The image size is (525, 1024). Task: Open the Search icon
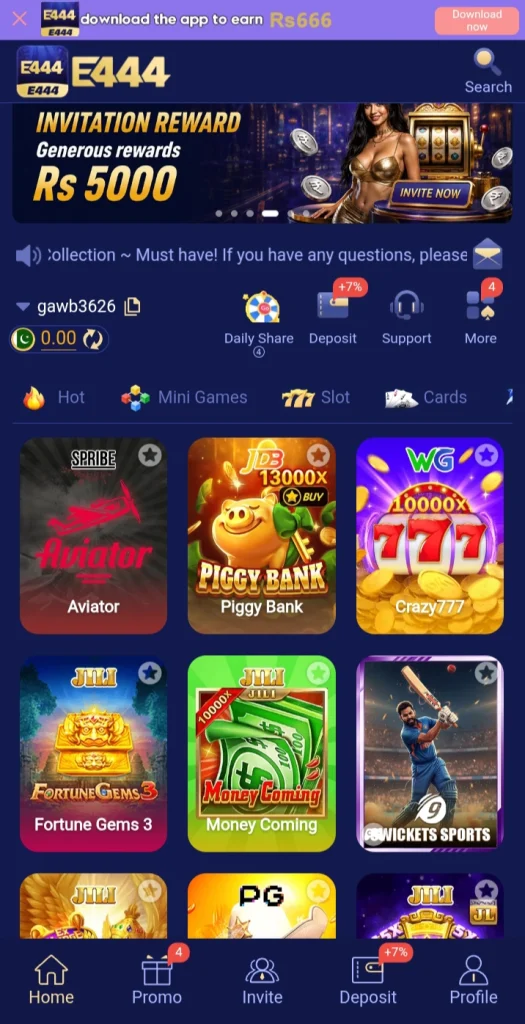pyautogui.click(x=488, y=71)
